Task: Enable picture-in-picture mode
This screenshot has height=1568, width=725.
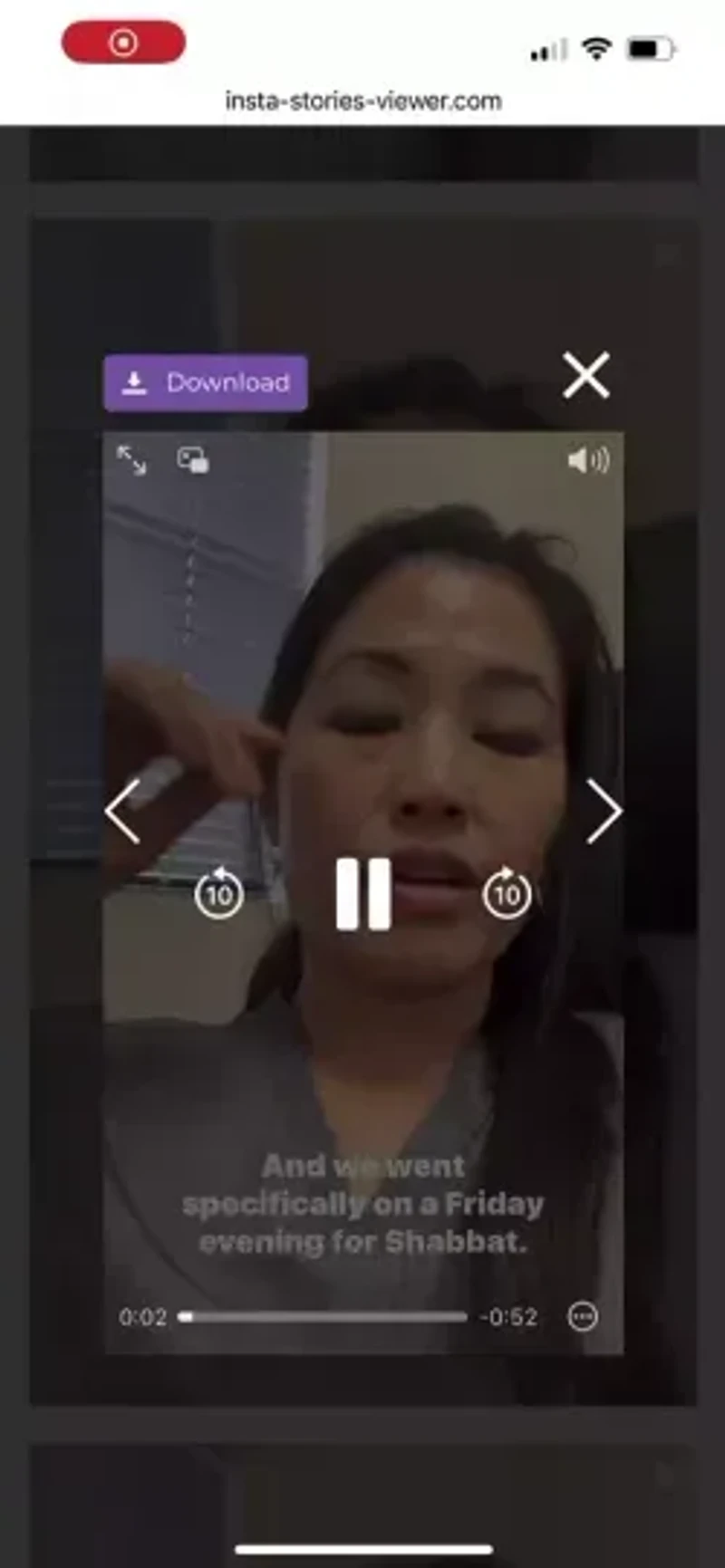Action: tap(193, 460)
